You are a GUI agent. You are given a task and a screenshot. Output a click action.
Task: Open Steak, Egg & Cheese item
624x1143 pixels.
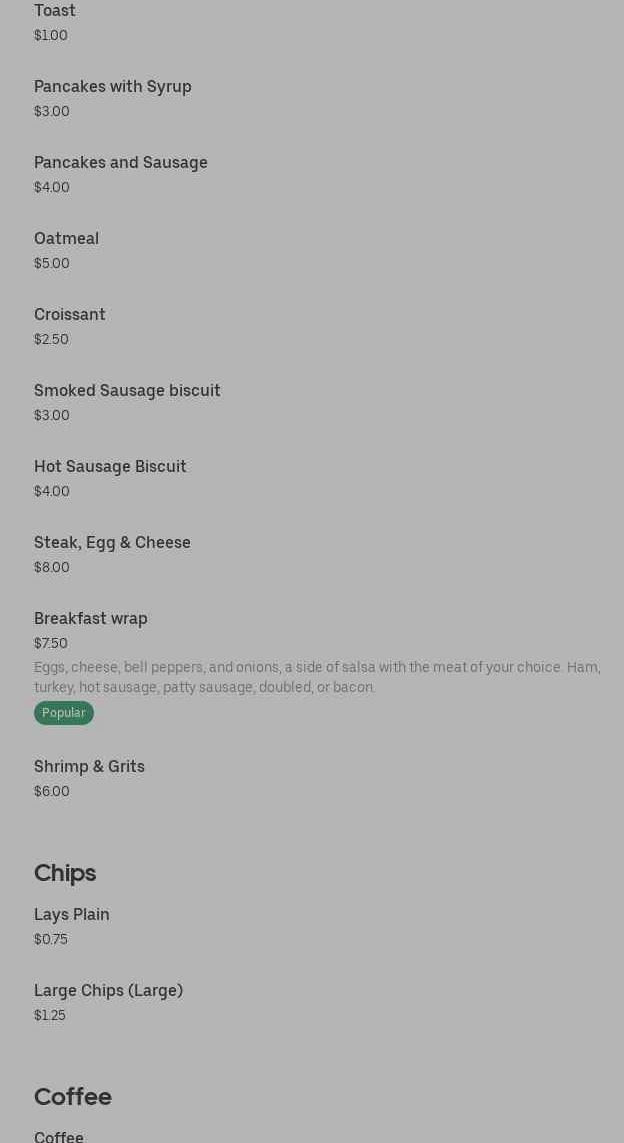tap(112, 543)
